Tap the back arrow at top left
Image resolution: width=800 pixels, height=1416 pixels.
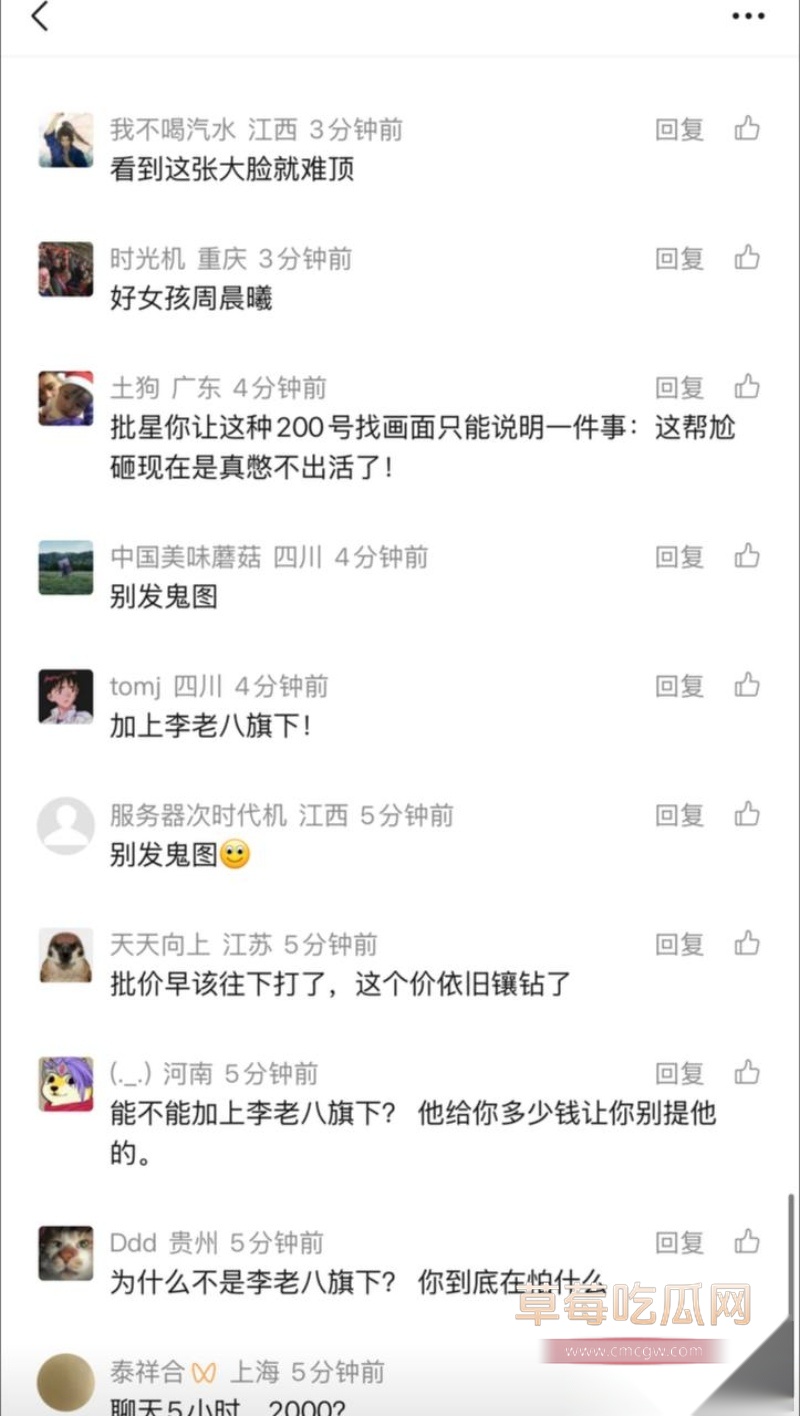[x=40, y=17]
